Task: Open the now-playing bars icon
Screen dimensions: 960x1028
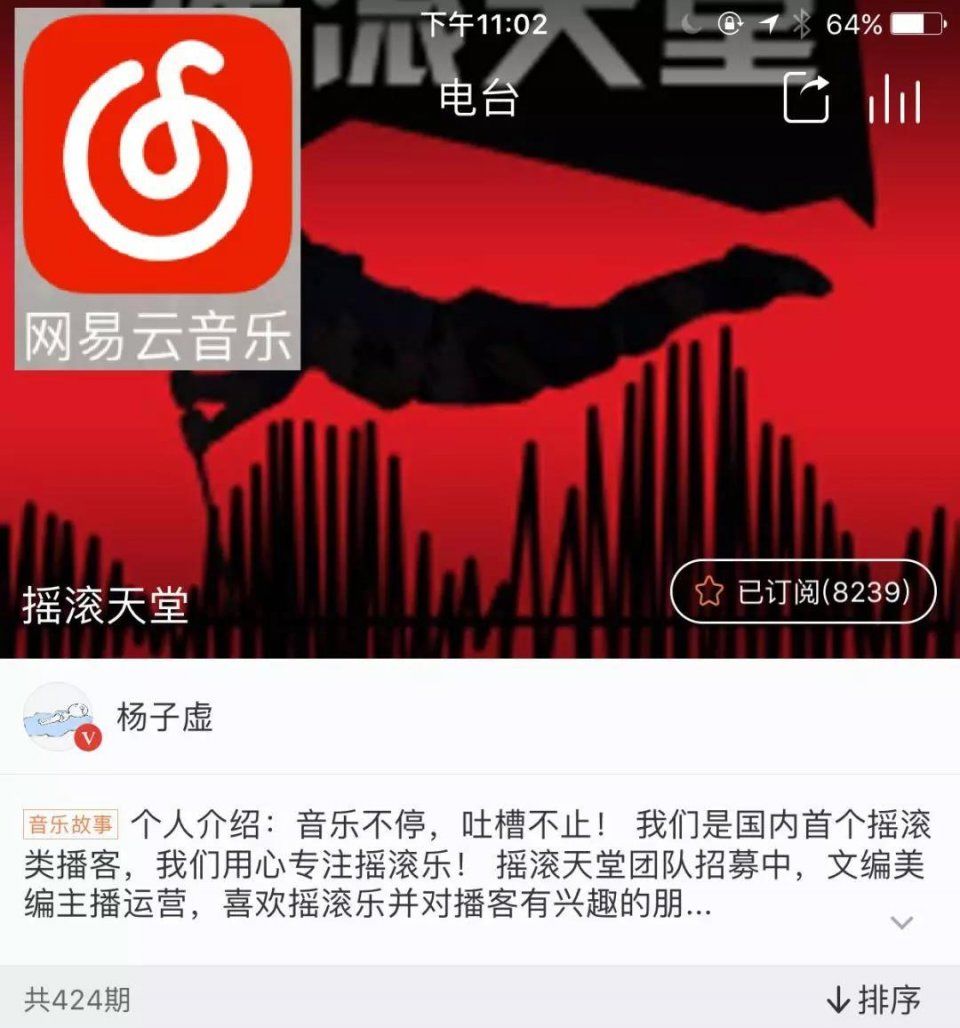Action: [894, 98]
